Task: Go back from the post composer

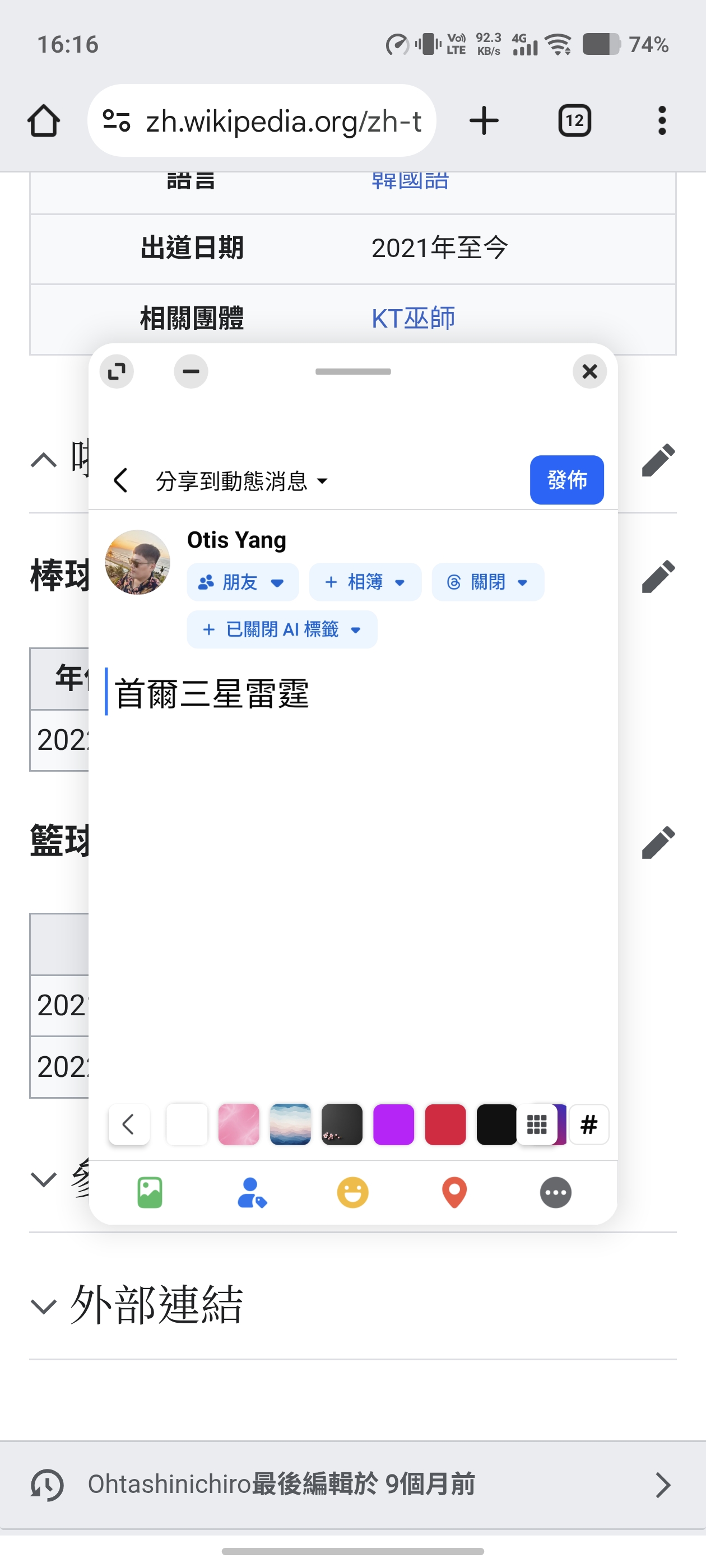Action: [120, 480]
